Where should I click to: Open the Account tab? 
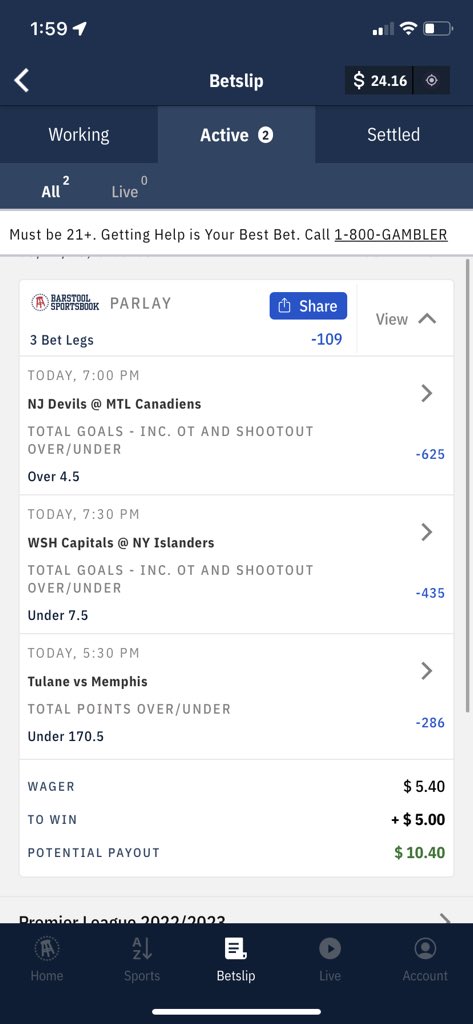coord(425,959)
